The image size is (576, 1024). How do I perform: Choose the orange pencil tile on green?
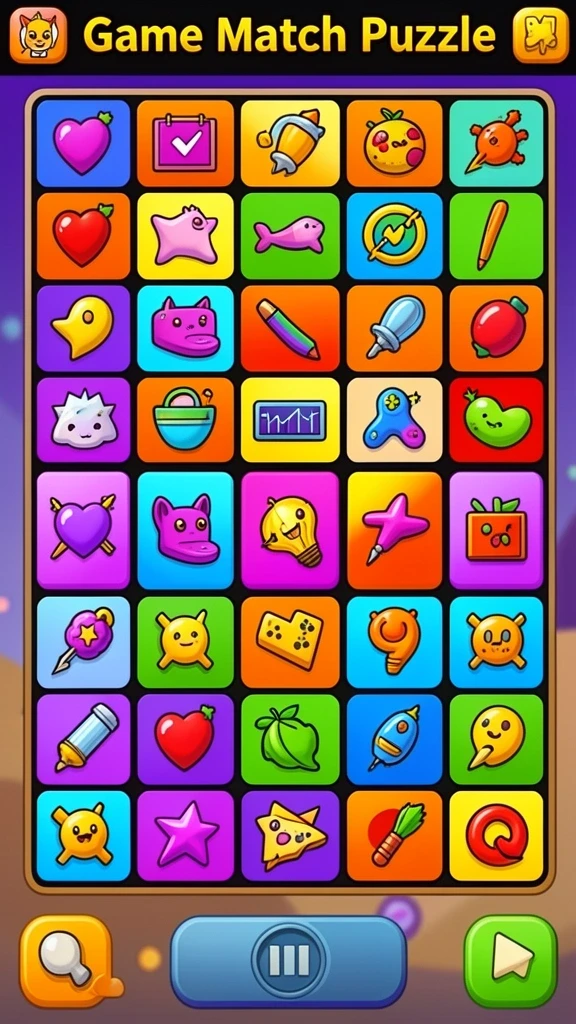click(x=496, y=236)
